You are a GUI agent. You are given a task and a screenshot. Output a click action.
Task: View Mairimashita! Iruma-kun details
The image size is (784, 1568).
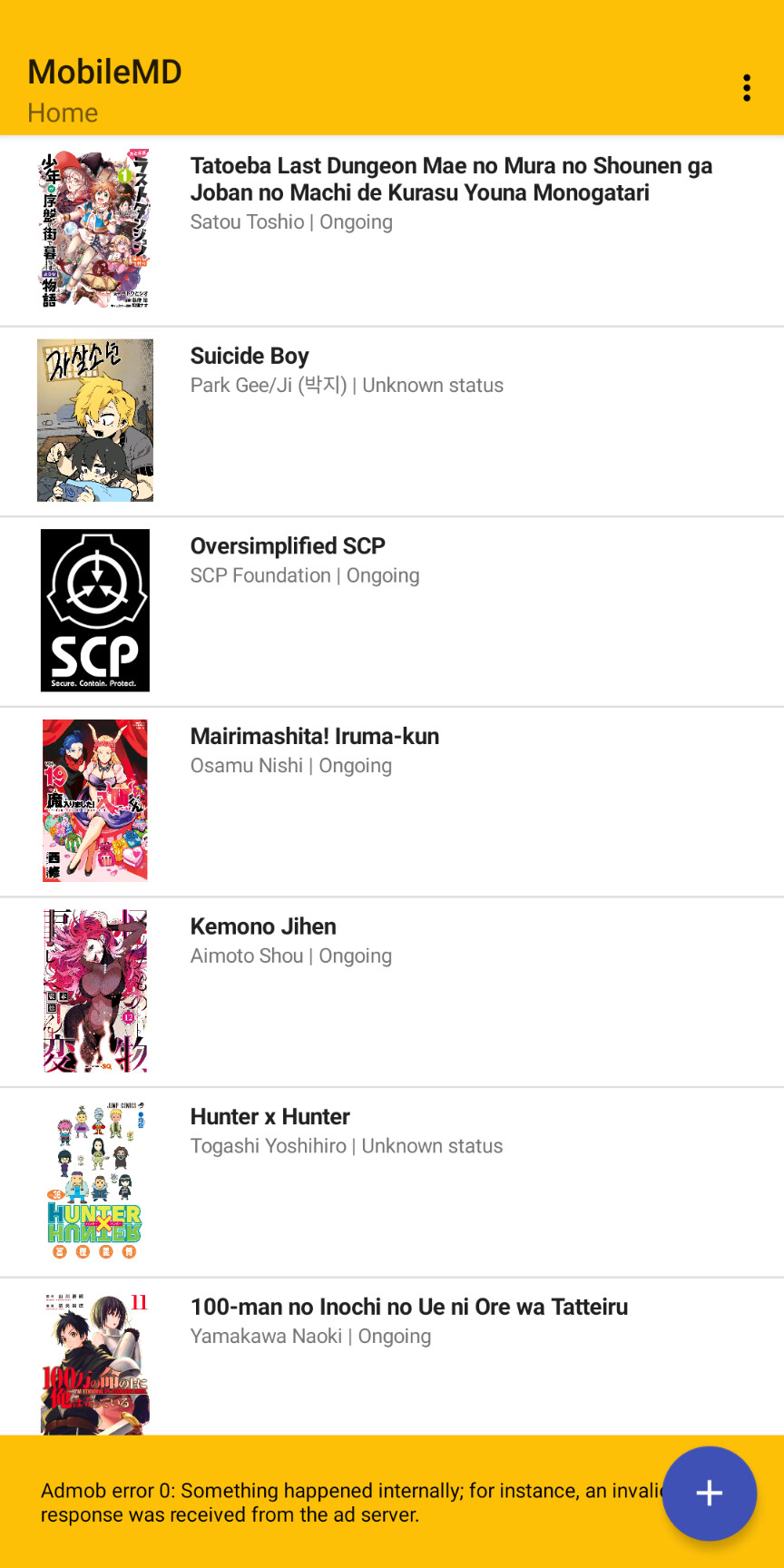(x=314, y=737)
